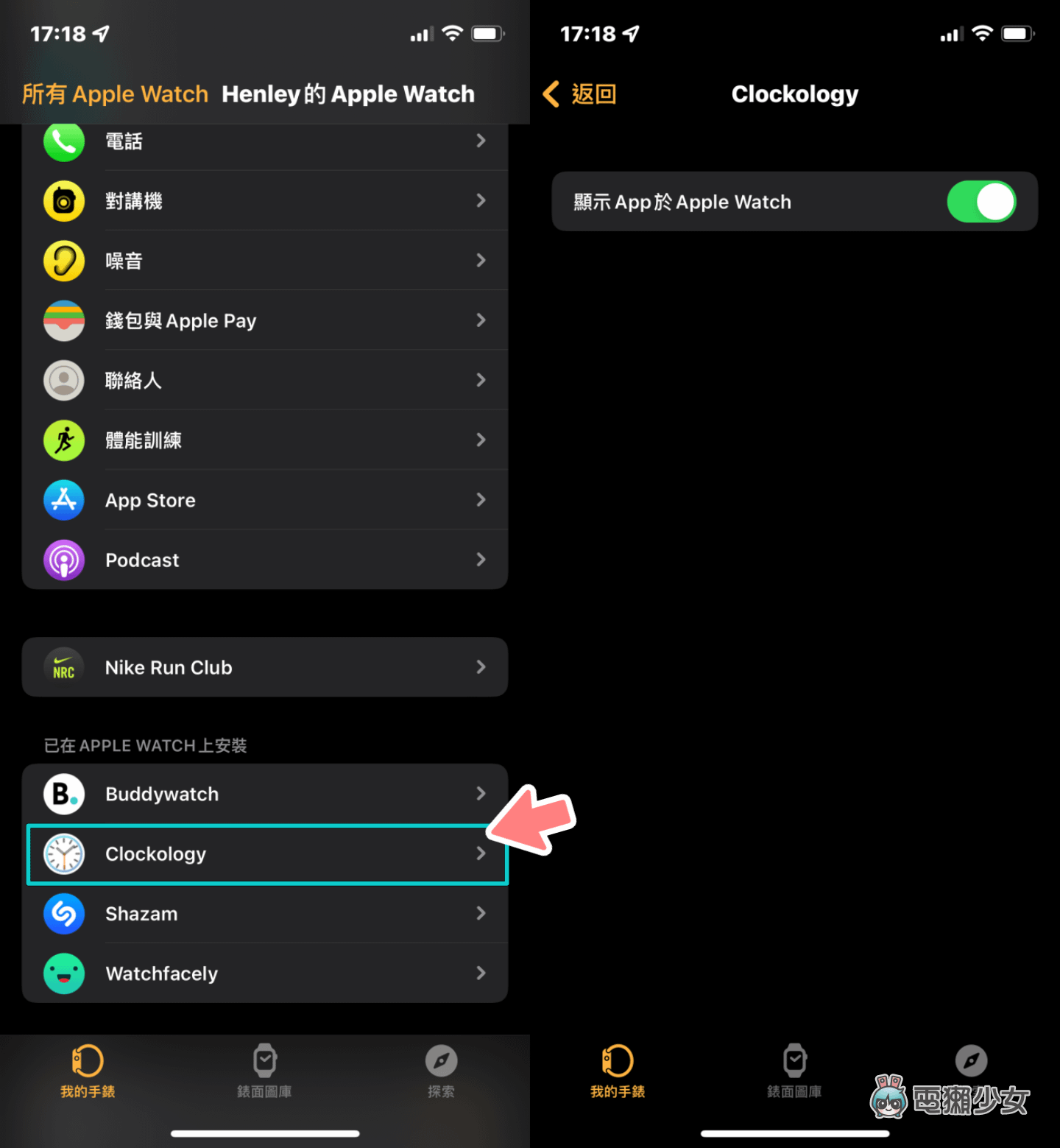Open App Store settings row
Image resolution: width=1060 pixels, height=1148 pixels.
265,500
